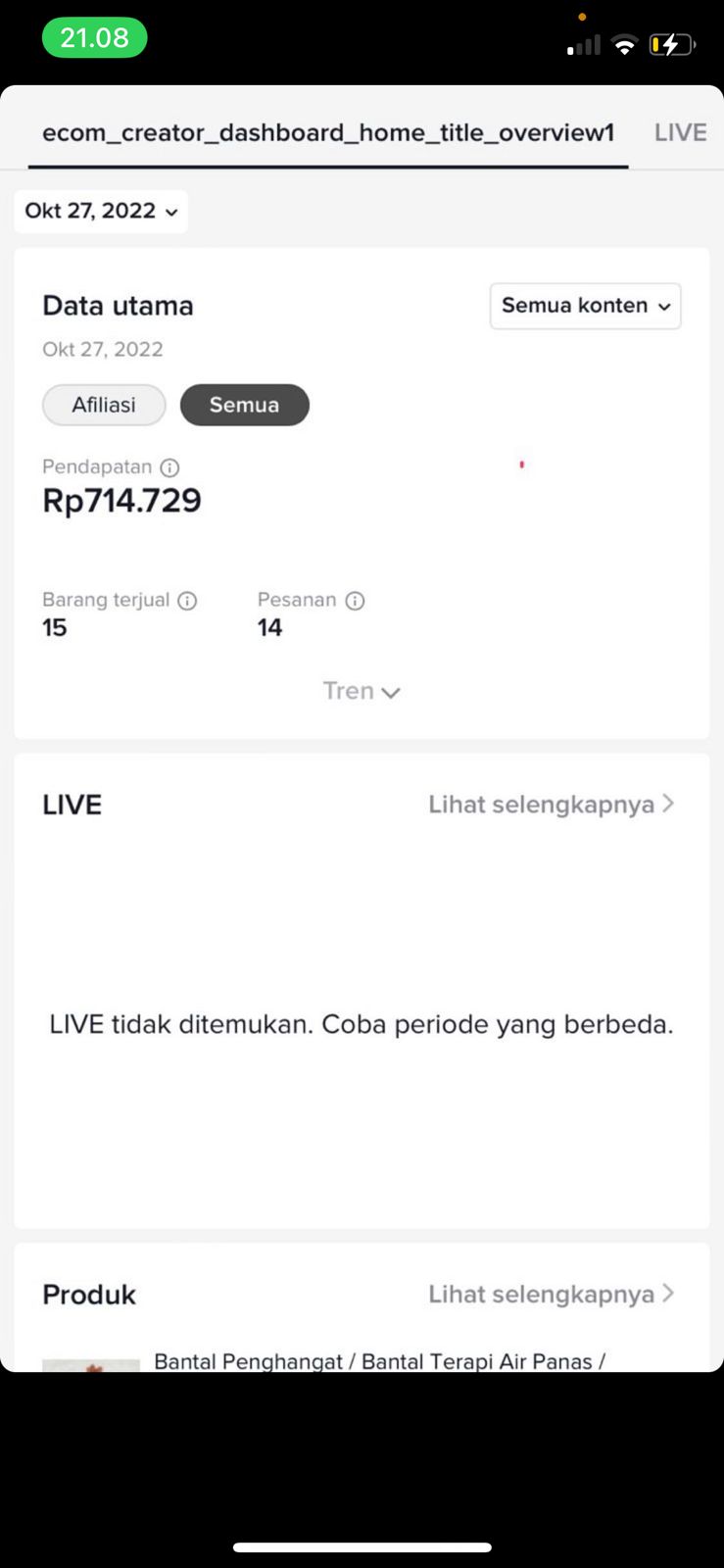Select the Afiliasi filter chip
This screenshot has height=1568, width=724.
[x=104, y=405]
